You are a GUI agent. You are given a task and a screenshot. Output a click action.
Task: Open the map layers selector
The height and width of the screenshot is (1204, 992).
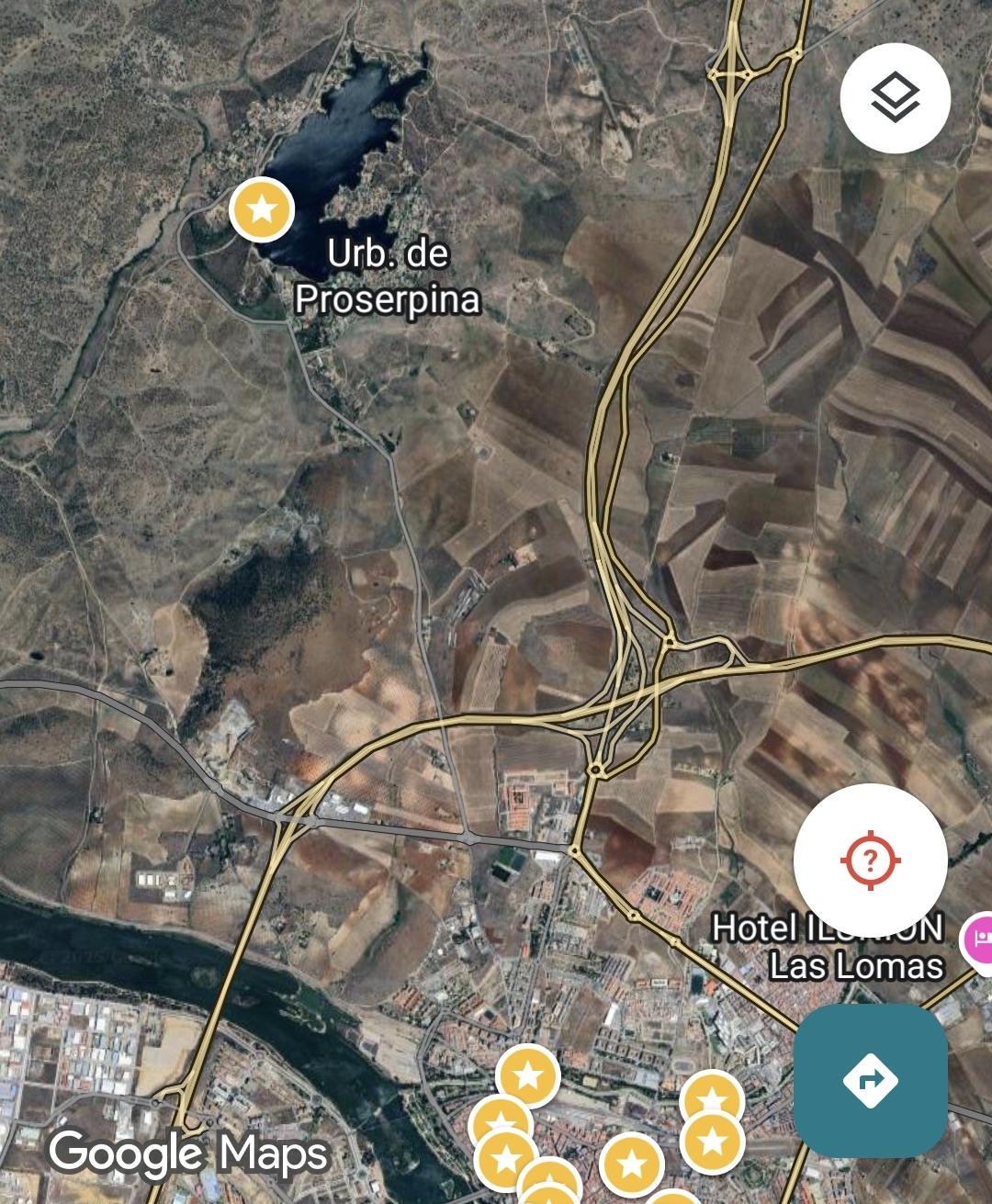(895, 98)
